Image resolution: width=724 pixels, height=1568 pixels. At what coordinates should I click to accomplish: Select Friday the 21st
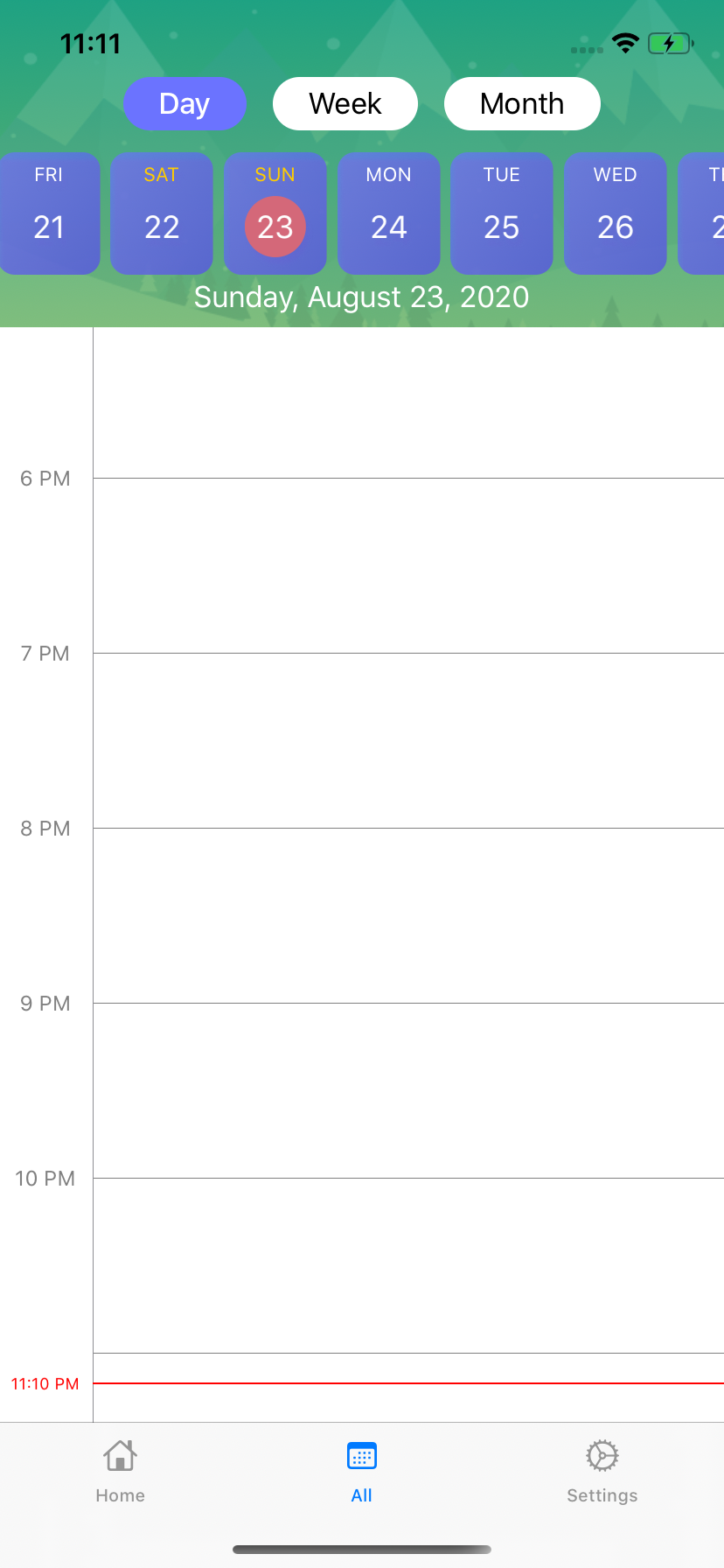[49, 213]
